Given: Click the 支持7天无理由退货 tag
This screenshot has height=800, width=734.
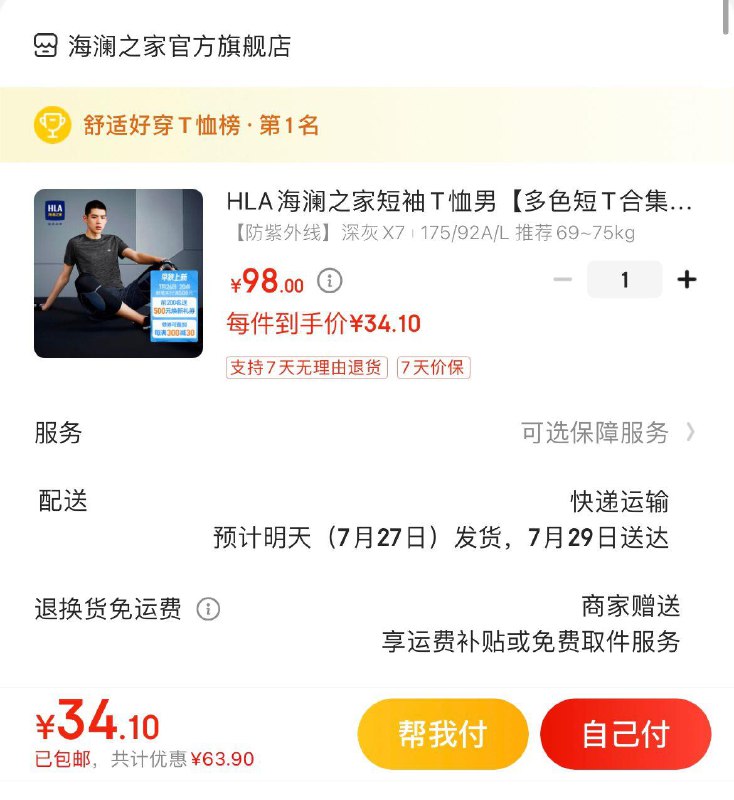Looking at the screenshot, I should [x=307, y=368].
